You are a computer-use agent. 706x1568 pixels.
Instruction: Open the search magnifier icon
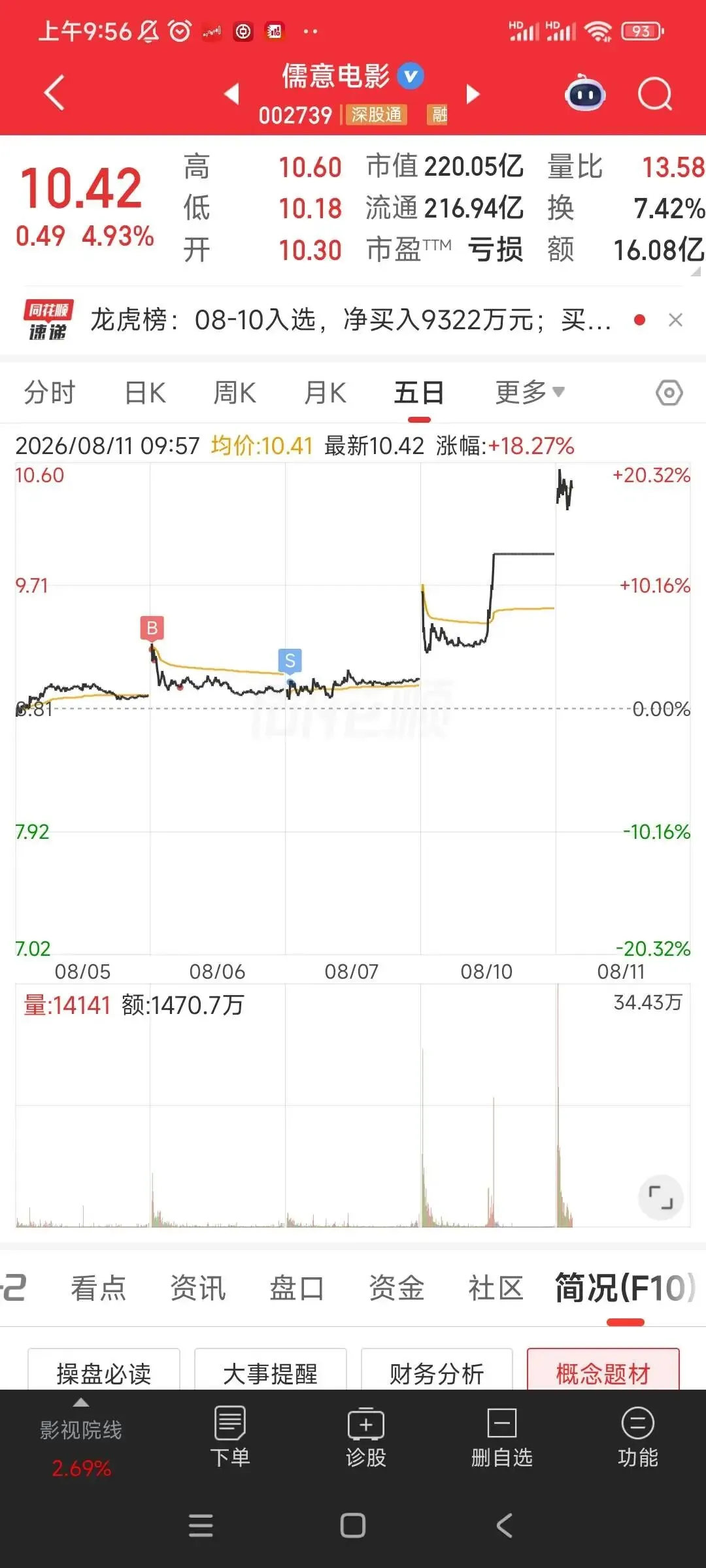point(655,94)
